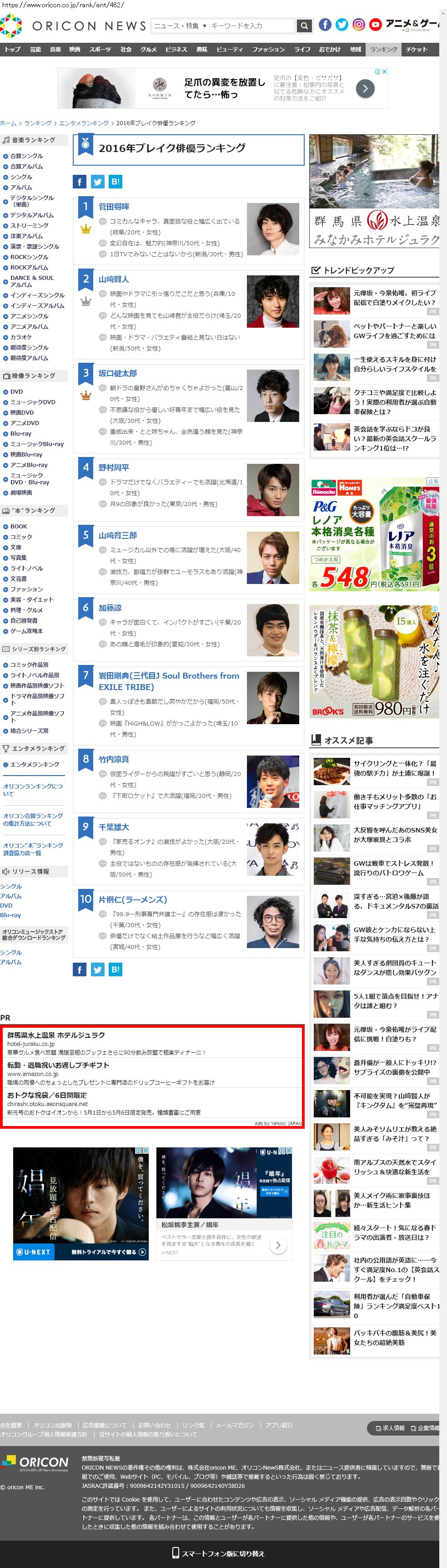Open the ORICON Twitter icon in header

pos(342,24)
